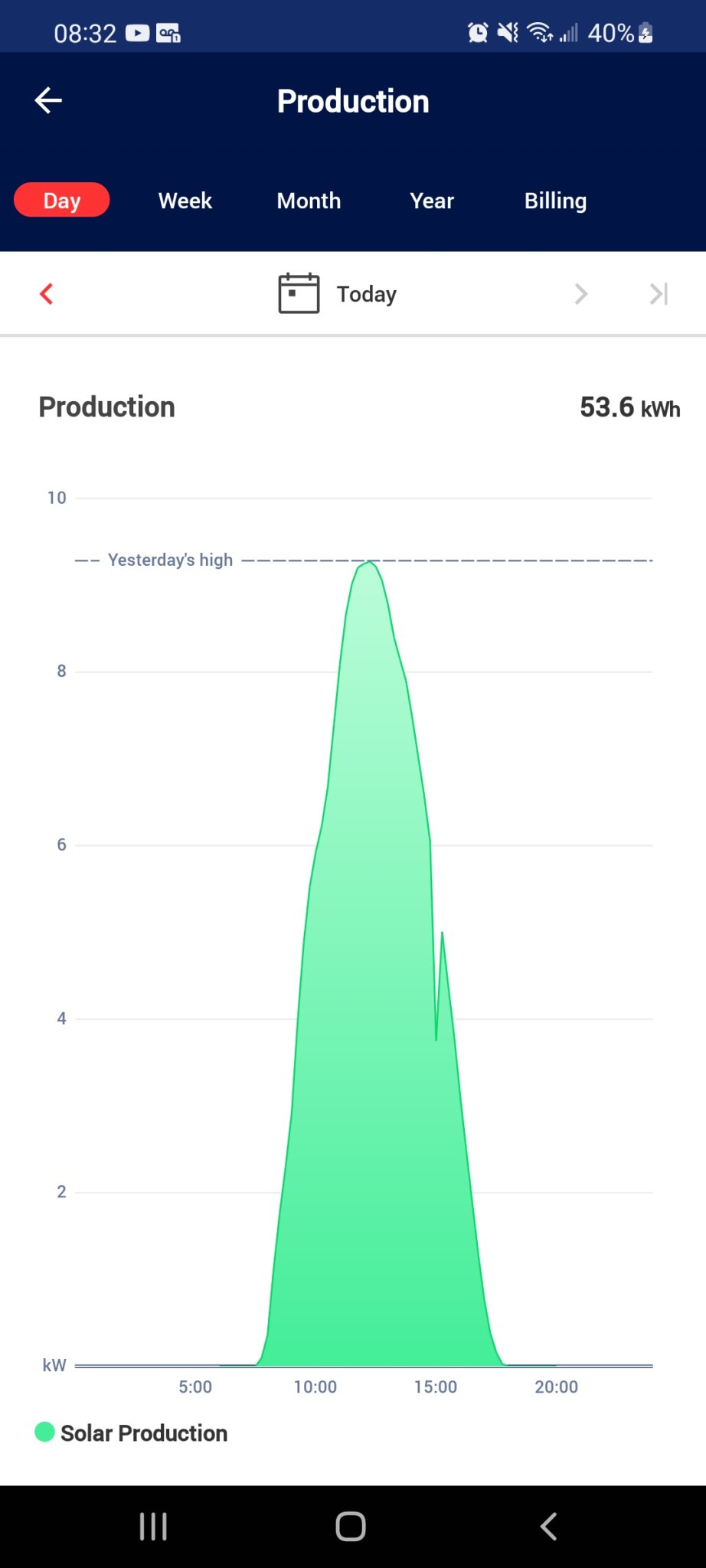Open recent apps from the navigation bar
Screen dimensions: 706x1568
(x=153, y=1527)
